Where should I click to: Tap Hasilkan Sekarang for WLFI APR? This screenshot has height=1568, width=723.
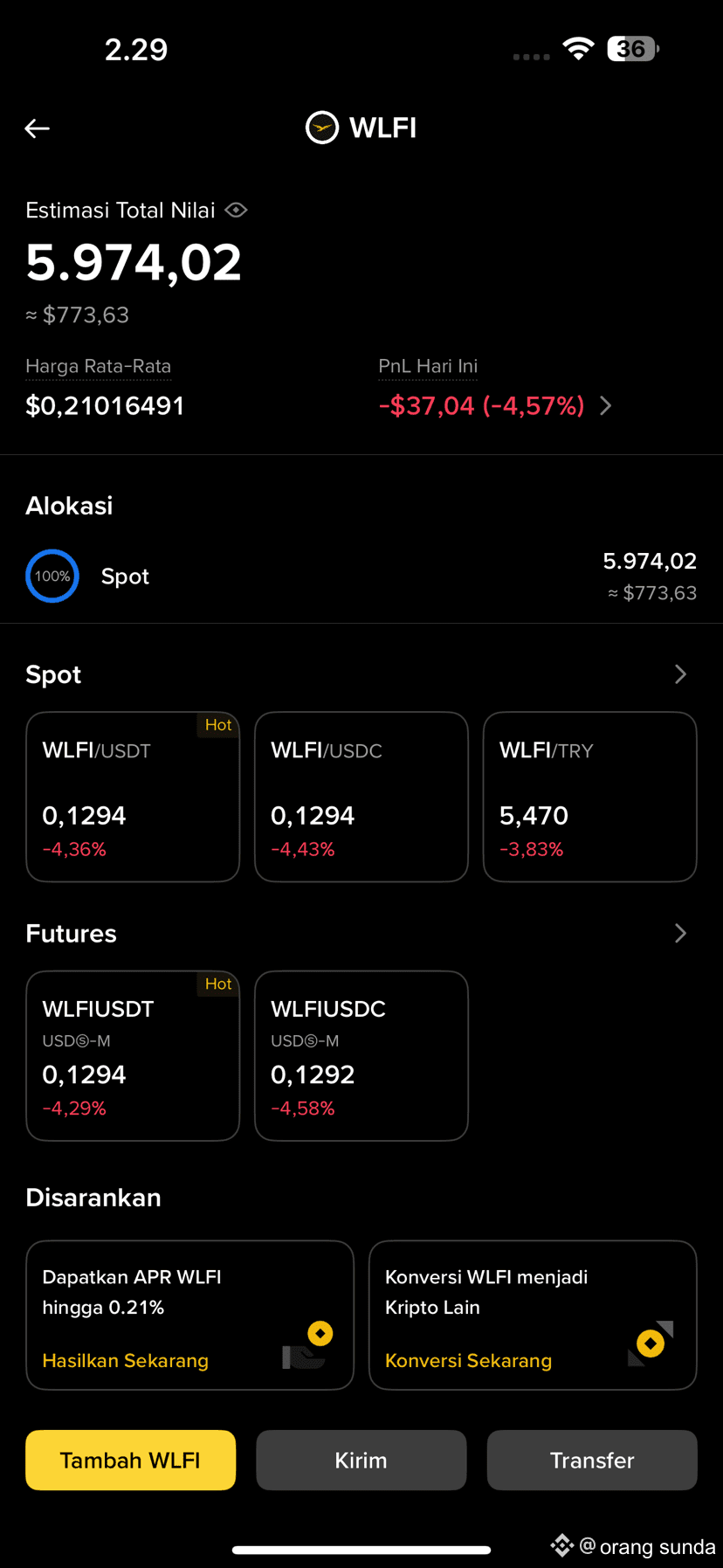tap(126, 1361)
